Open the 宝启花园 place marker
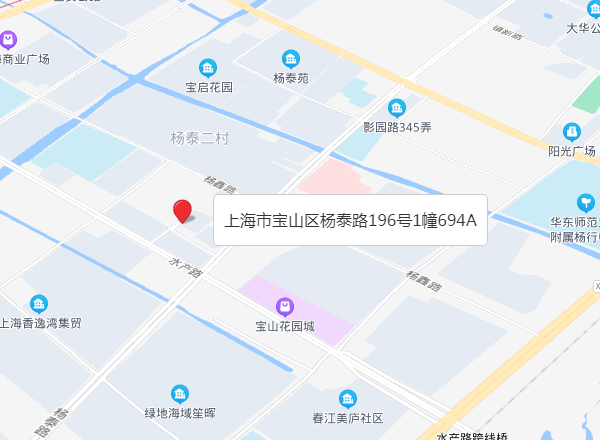The width and height of the screenshot is (600, 440). click(x=208, y=68)
